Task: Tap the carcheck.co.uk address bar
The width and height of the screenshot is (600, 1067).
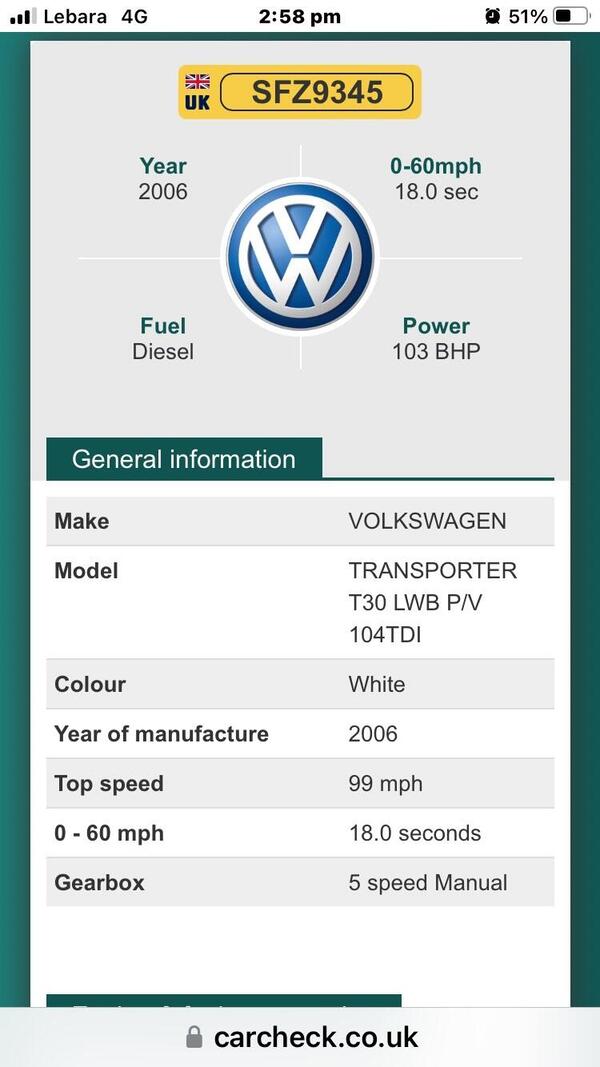Action: (302, 1037)
